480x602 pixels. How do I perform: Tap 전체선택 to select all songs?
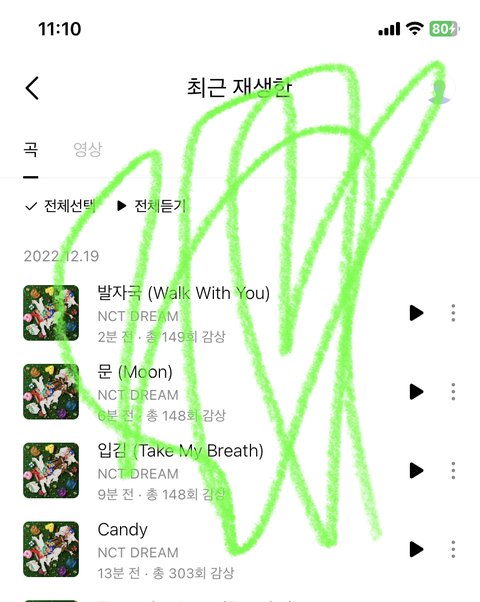(x=60, y=206)
